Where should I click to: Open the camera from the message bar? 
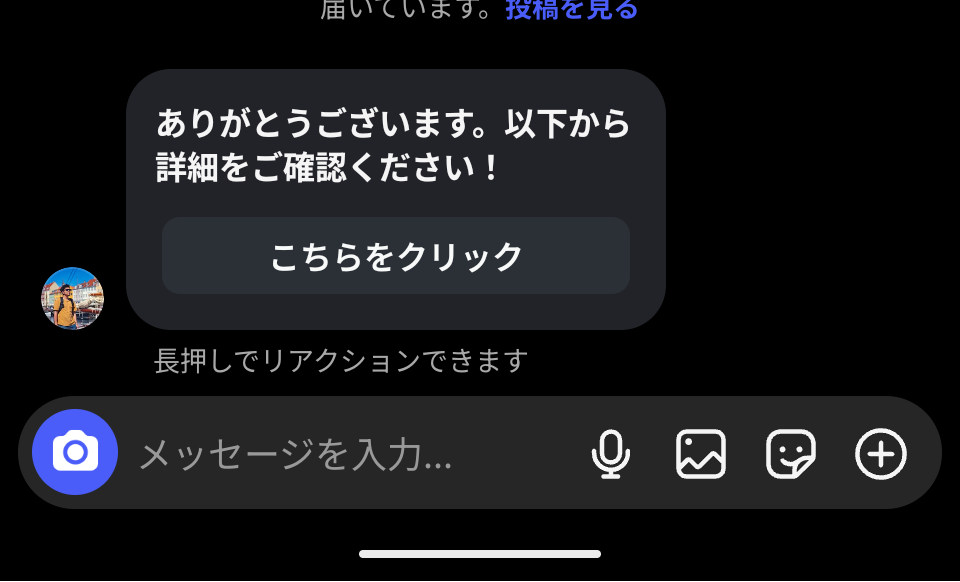[75, 452]
